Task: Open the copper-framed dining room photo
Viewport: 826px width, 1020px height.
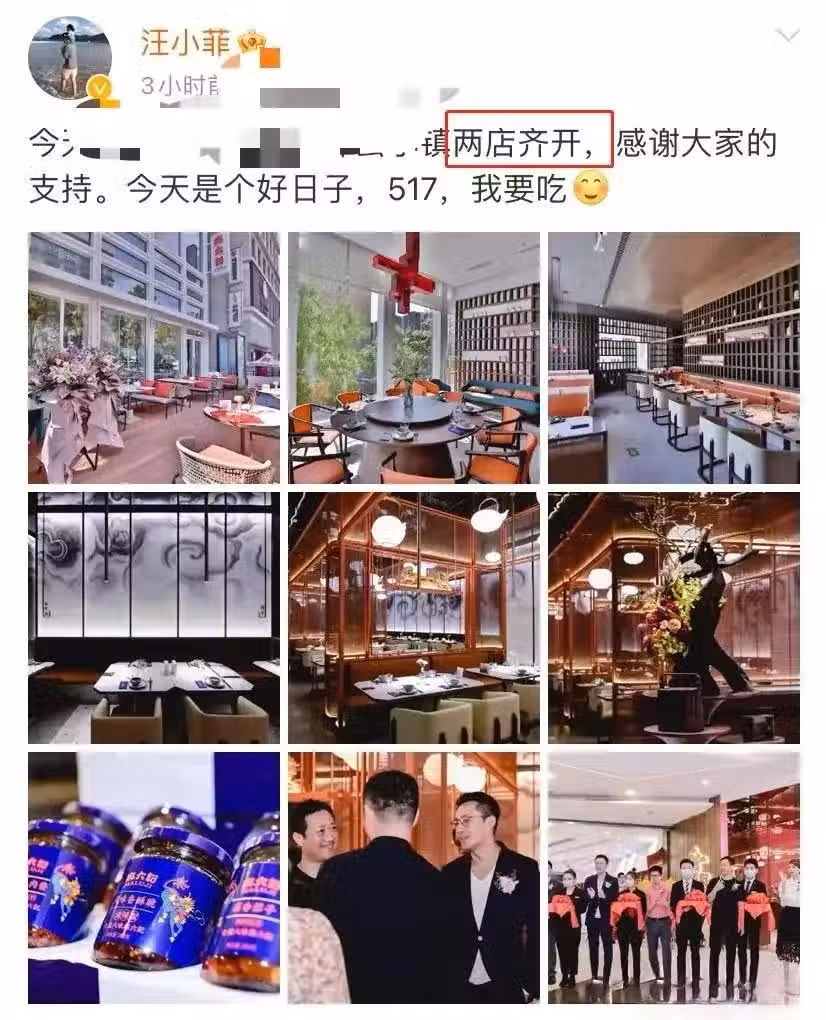Action: (x=414, y=618)
